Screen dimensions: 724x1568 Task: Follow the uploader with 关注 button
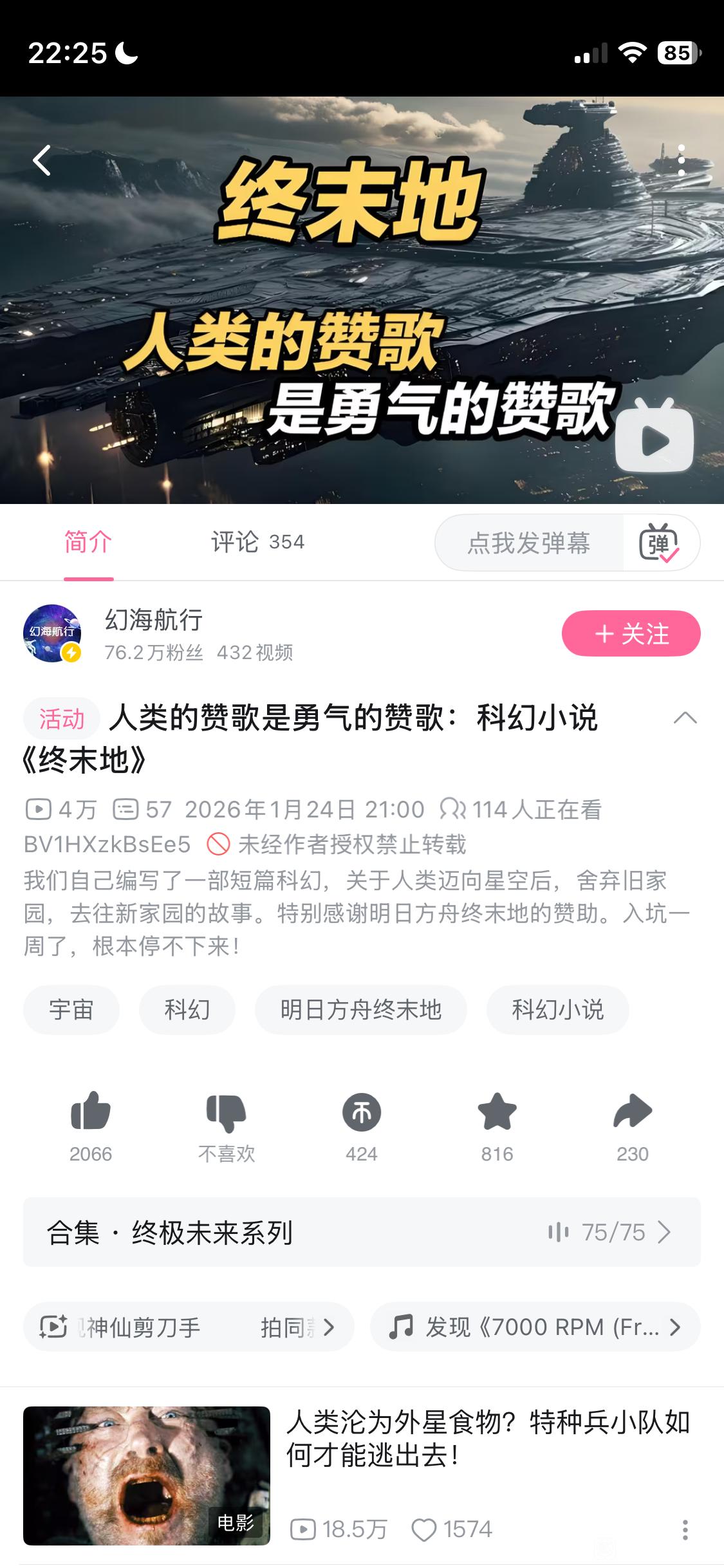[x=631, y=633]
